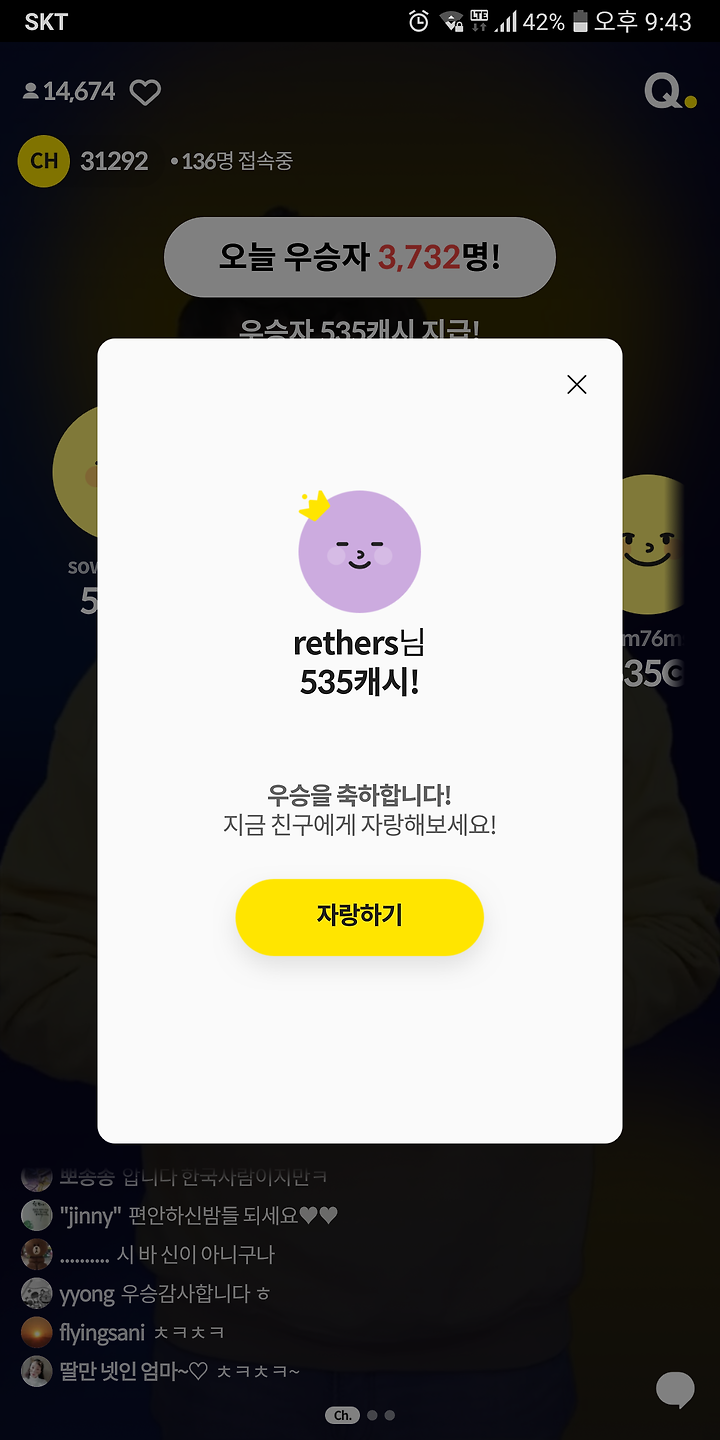Image resolution: width=720 pixels, height=1440 pixels.
Task: Open the chat speech bubble icon
Action: [675, 1390]
